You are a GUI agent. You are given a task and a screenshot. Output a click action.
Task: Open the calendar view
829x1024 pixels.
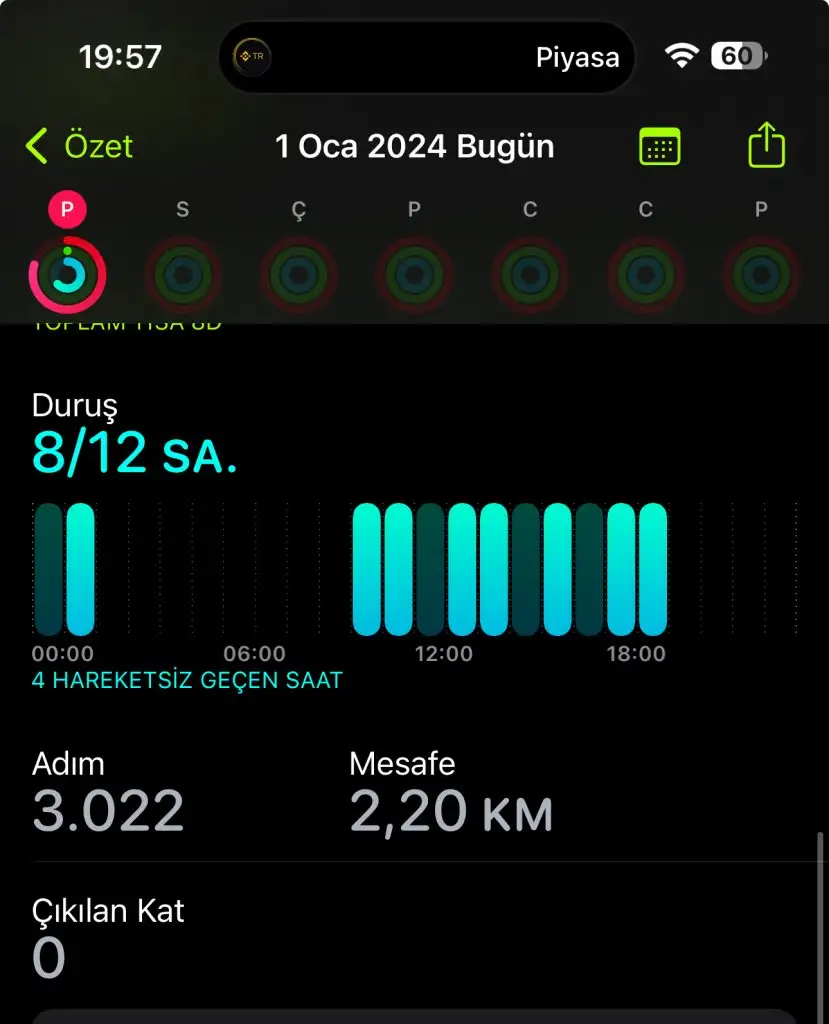659,147
